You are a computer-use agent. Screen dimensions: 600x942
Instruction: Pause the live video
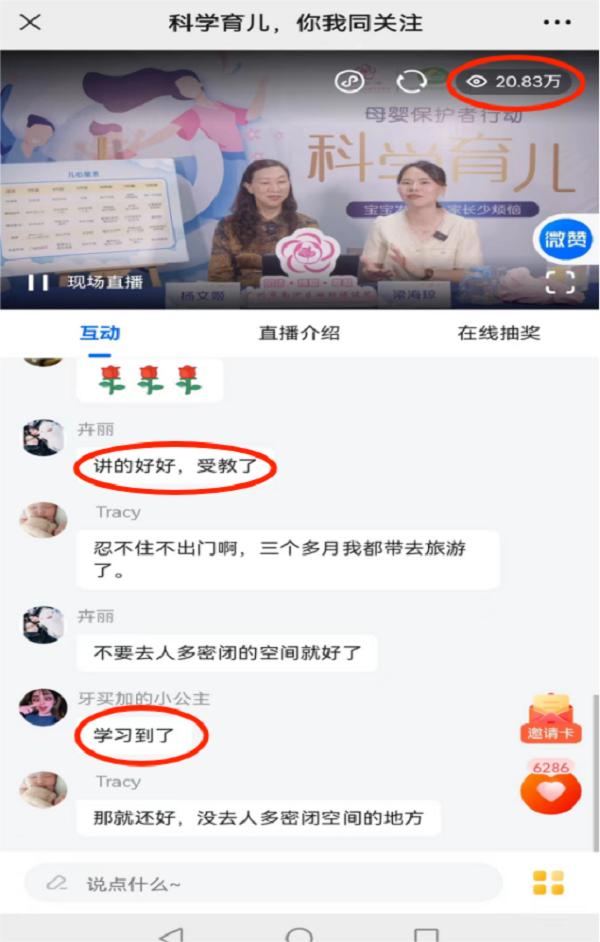pos(38,282)
